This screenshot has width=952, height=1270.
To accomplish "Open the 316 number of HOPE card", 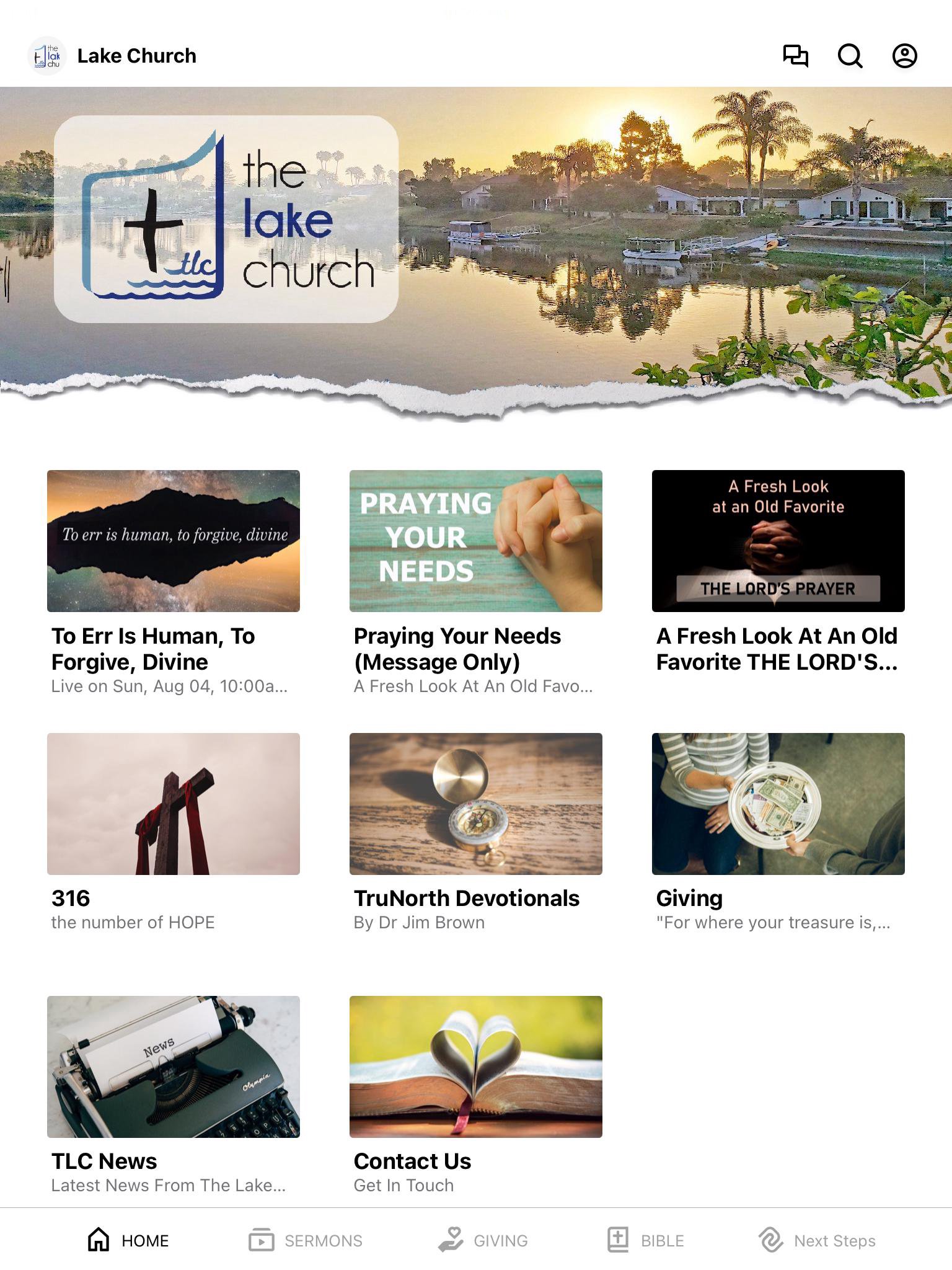I will (174, 804).
